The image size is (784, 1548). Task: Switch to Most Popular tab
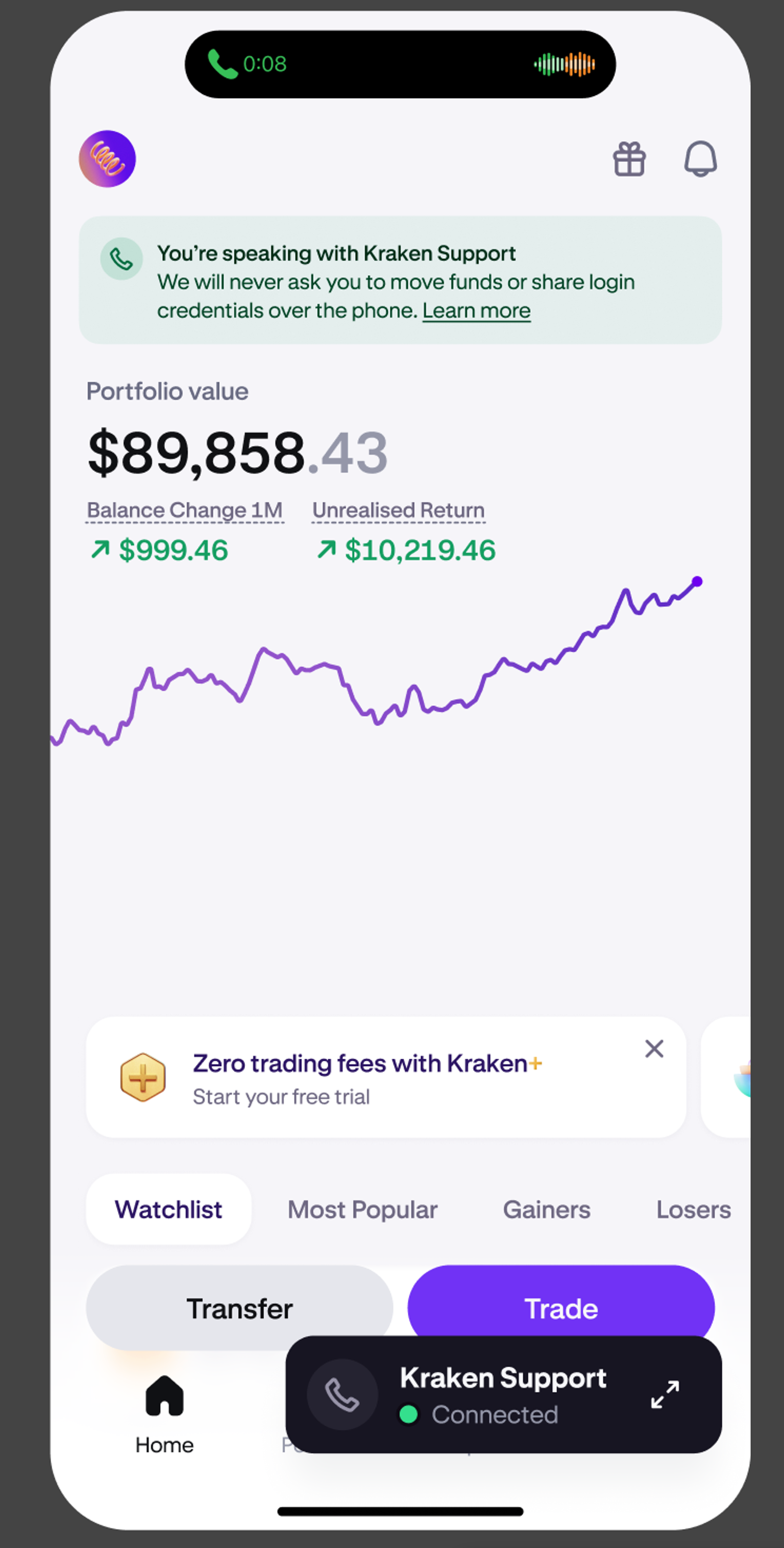tap(362, 1209)
